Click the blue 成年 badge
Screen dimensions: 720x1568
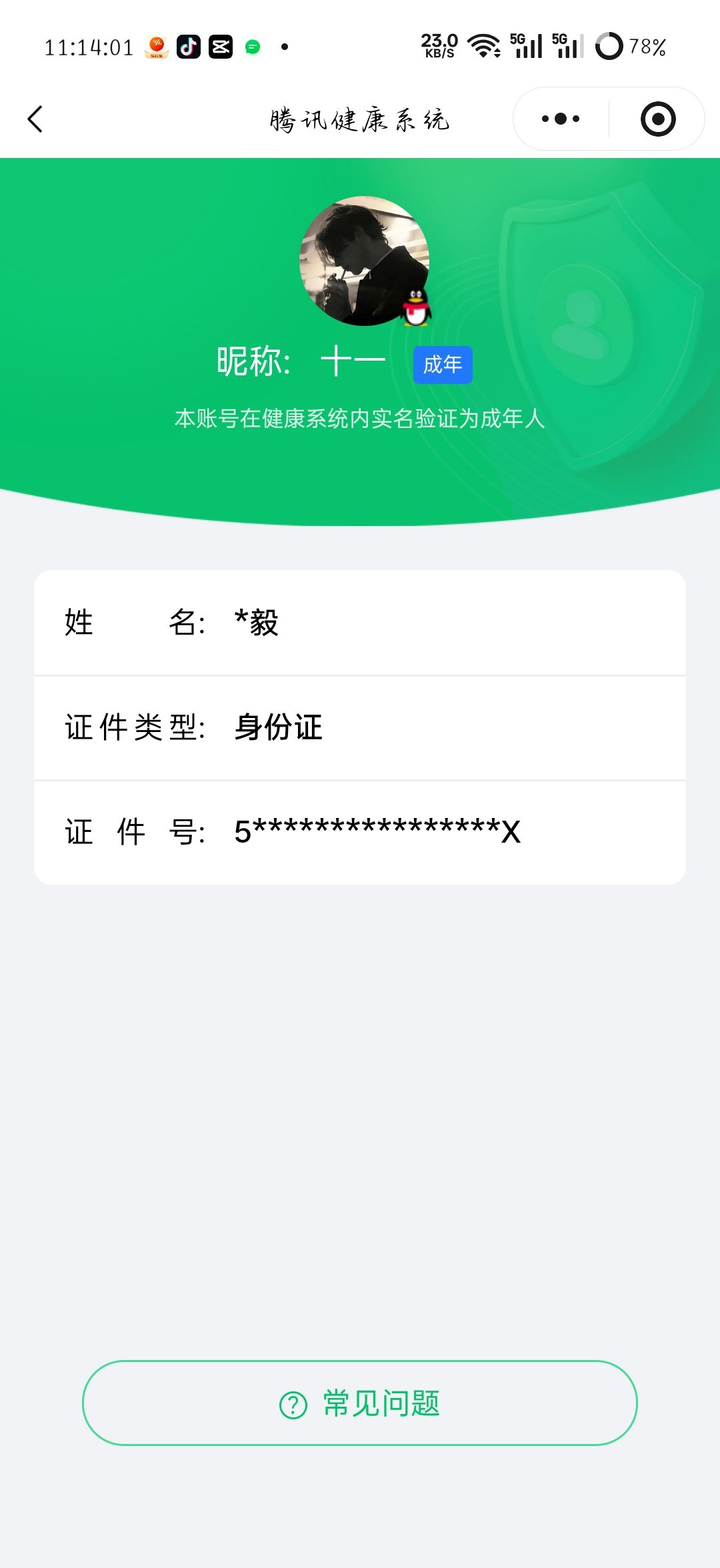coord(443,365)
